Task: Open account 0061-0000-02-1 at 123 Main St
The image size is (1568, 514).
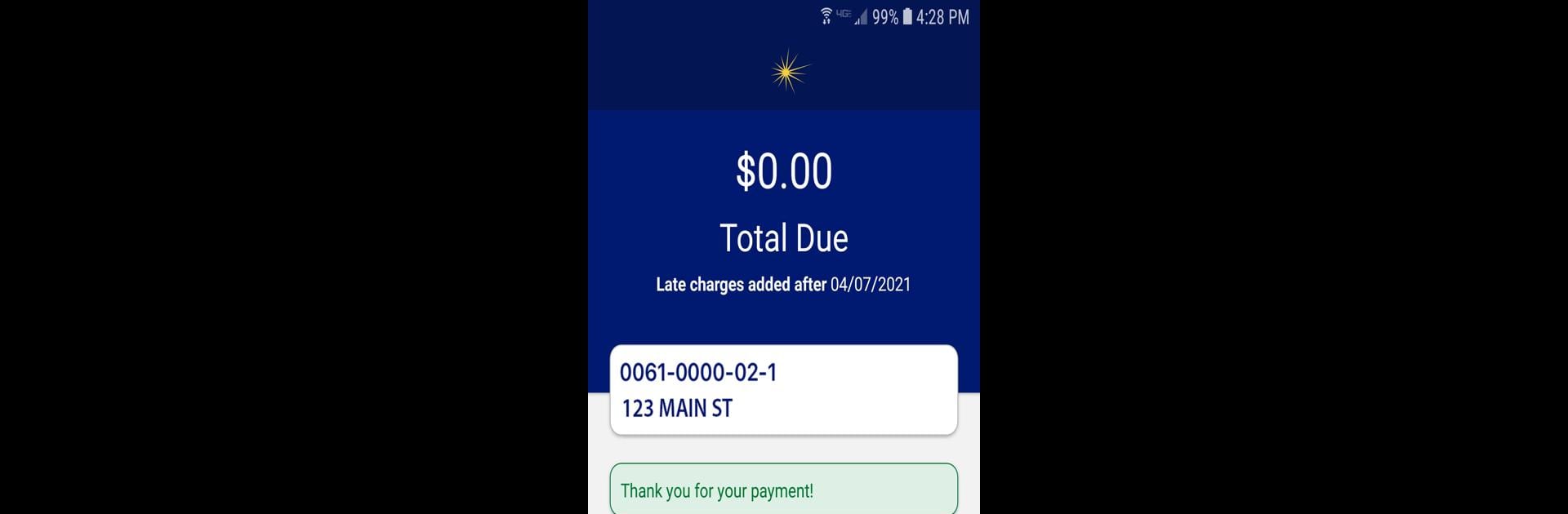Action: click(x=783, y=390)
